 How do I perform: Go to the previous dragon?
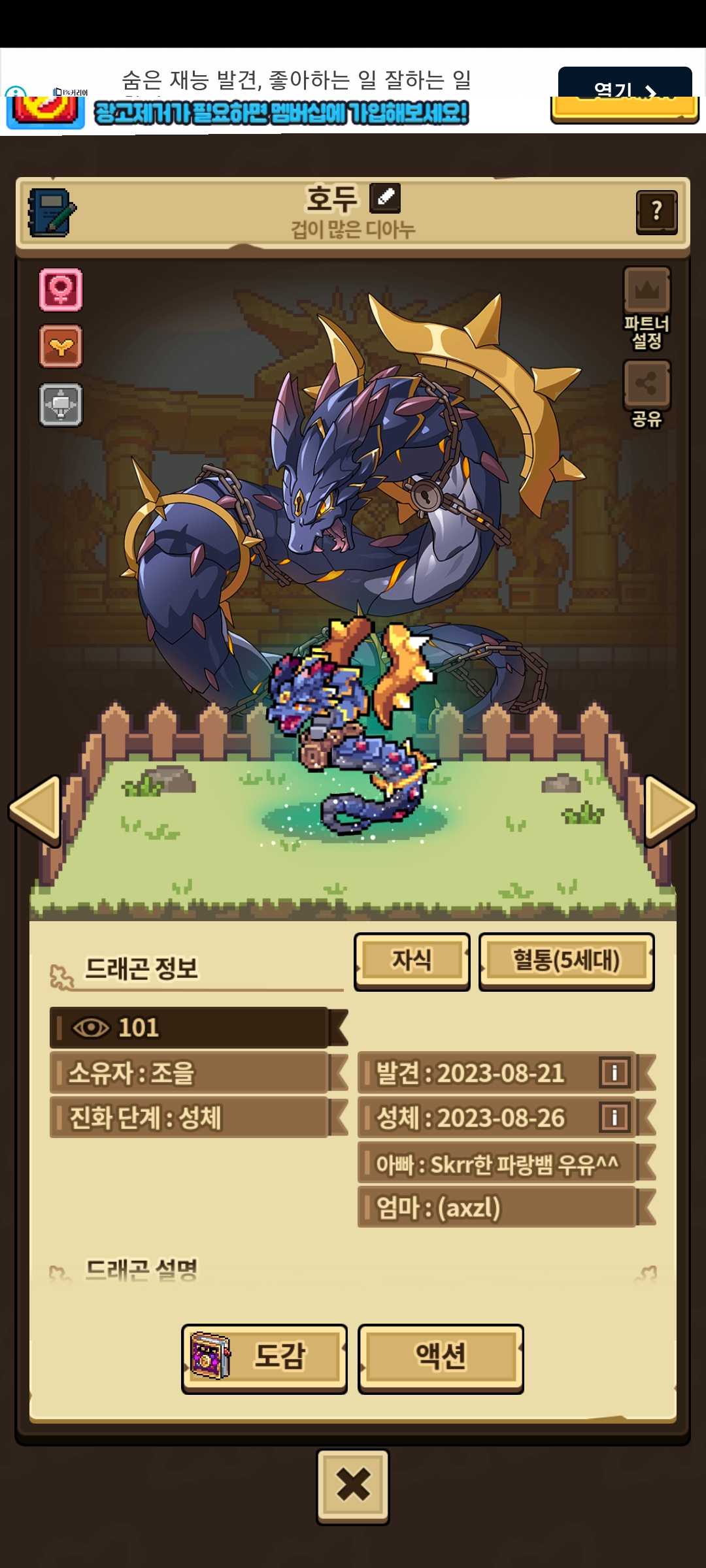click(36, 810)
